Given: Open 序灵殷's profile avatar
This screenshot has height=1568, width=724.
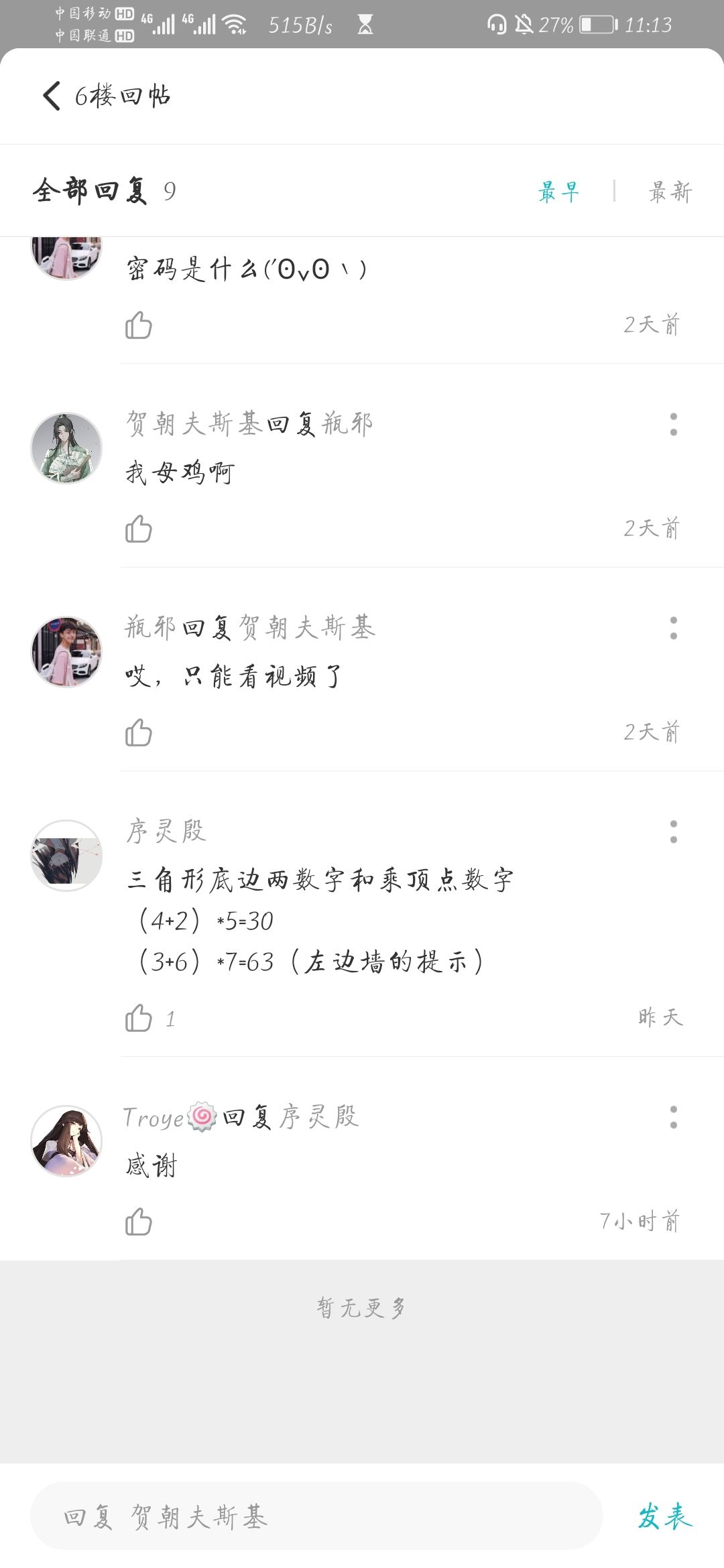Looking at the screenshot, I should click(x=66, y=856).
